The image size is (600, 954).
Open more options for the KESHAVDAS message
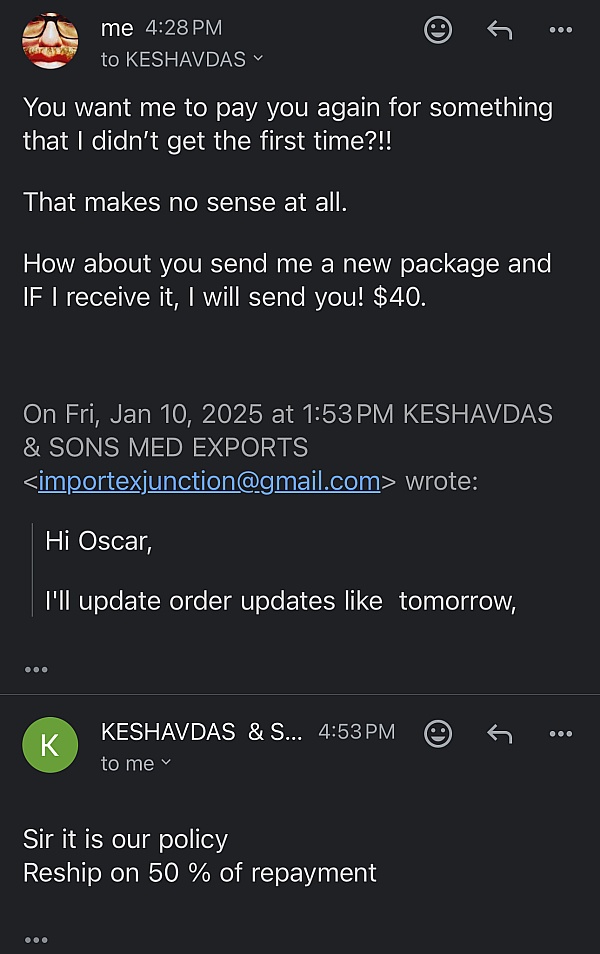coord(560,733)
